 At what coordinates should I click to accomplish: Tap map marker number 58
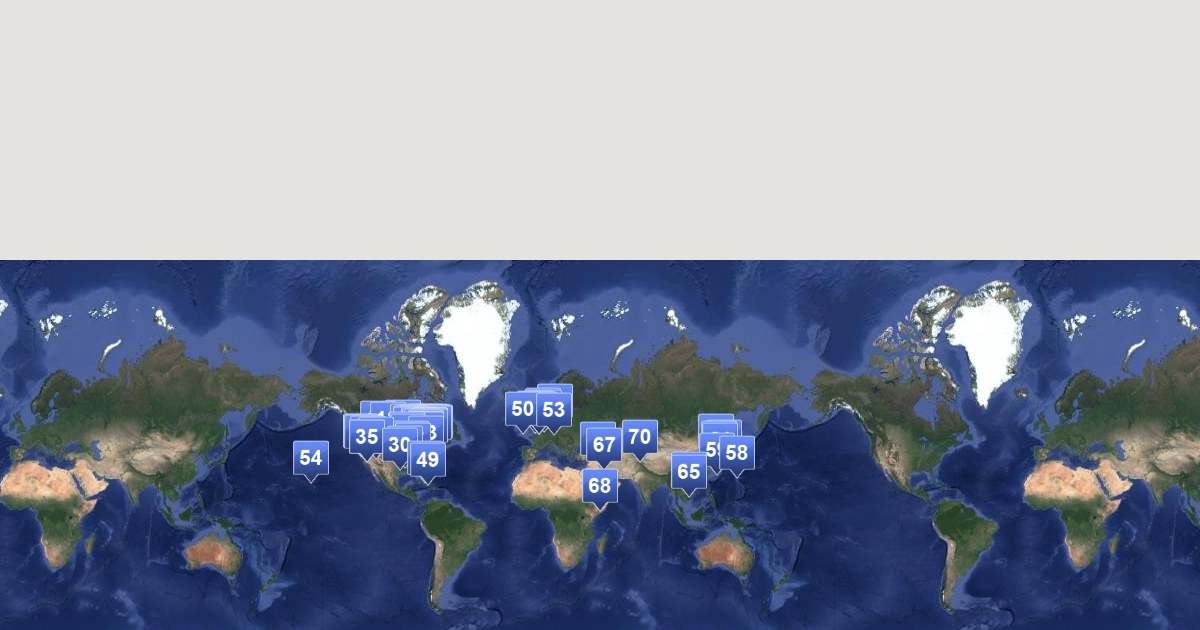[x=737, y=453]
